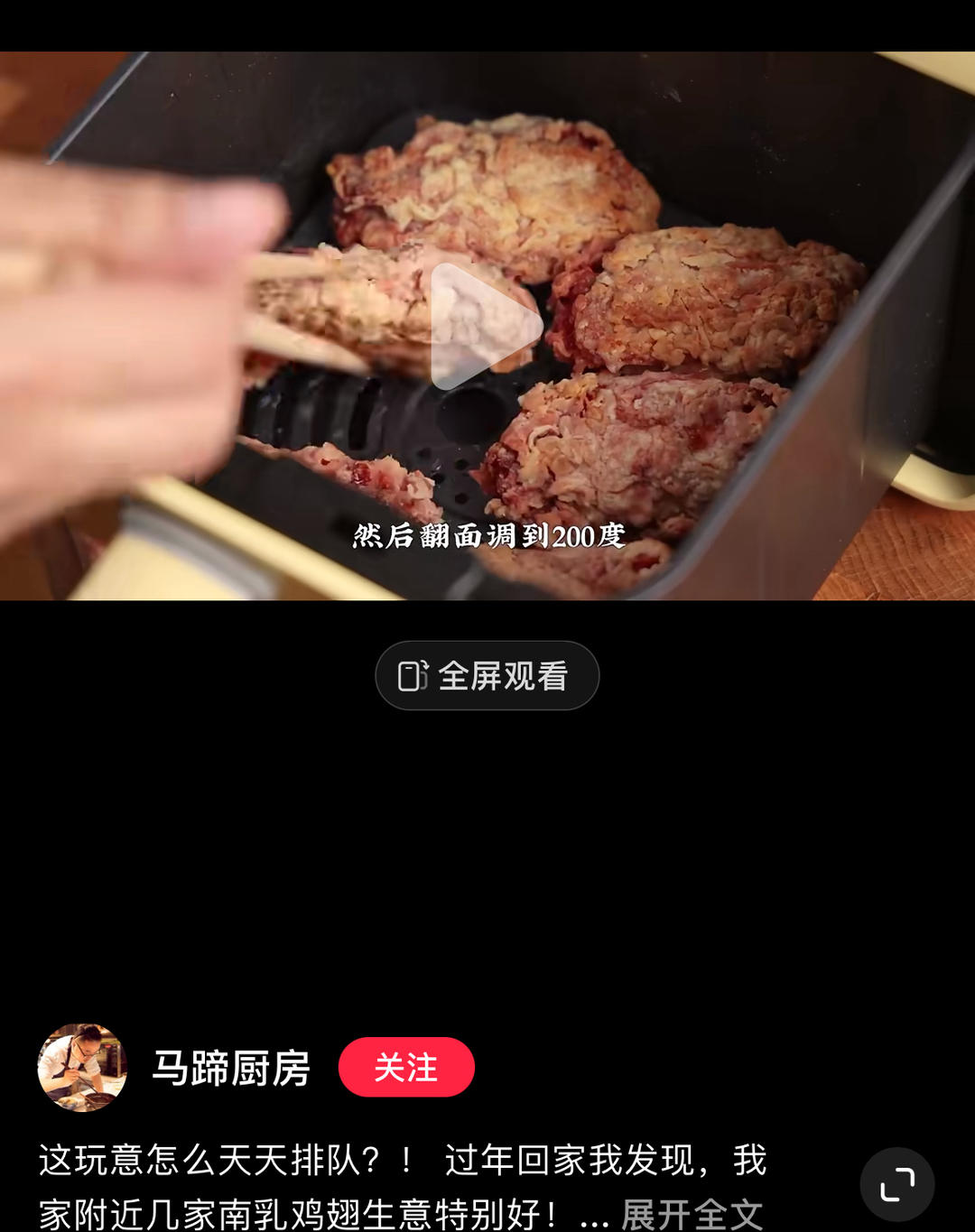The height and width of the screenshot is (1232, 975).
Task: Tap the follow pill beside the channel name
Action: pyautogui.click(x=406, y=1067)
